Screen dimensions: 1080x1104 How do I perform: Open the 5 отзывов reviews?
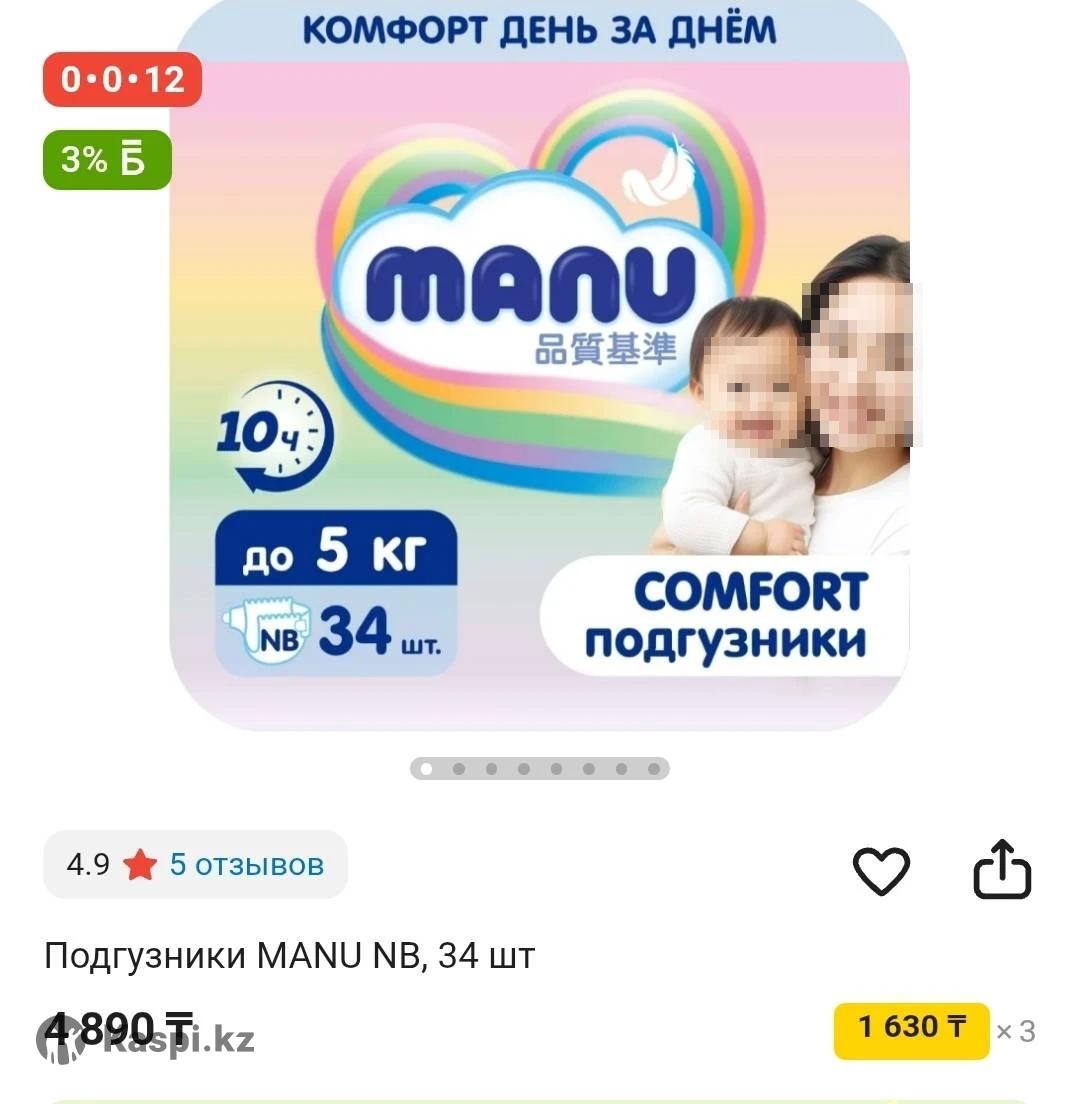pos(246,864)
